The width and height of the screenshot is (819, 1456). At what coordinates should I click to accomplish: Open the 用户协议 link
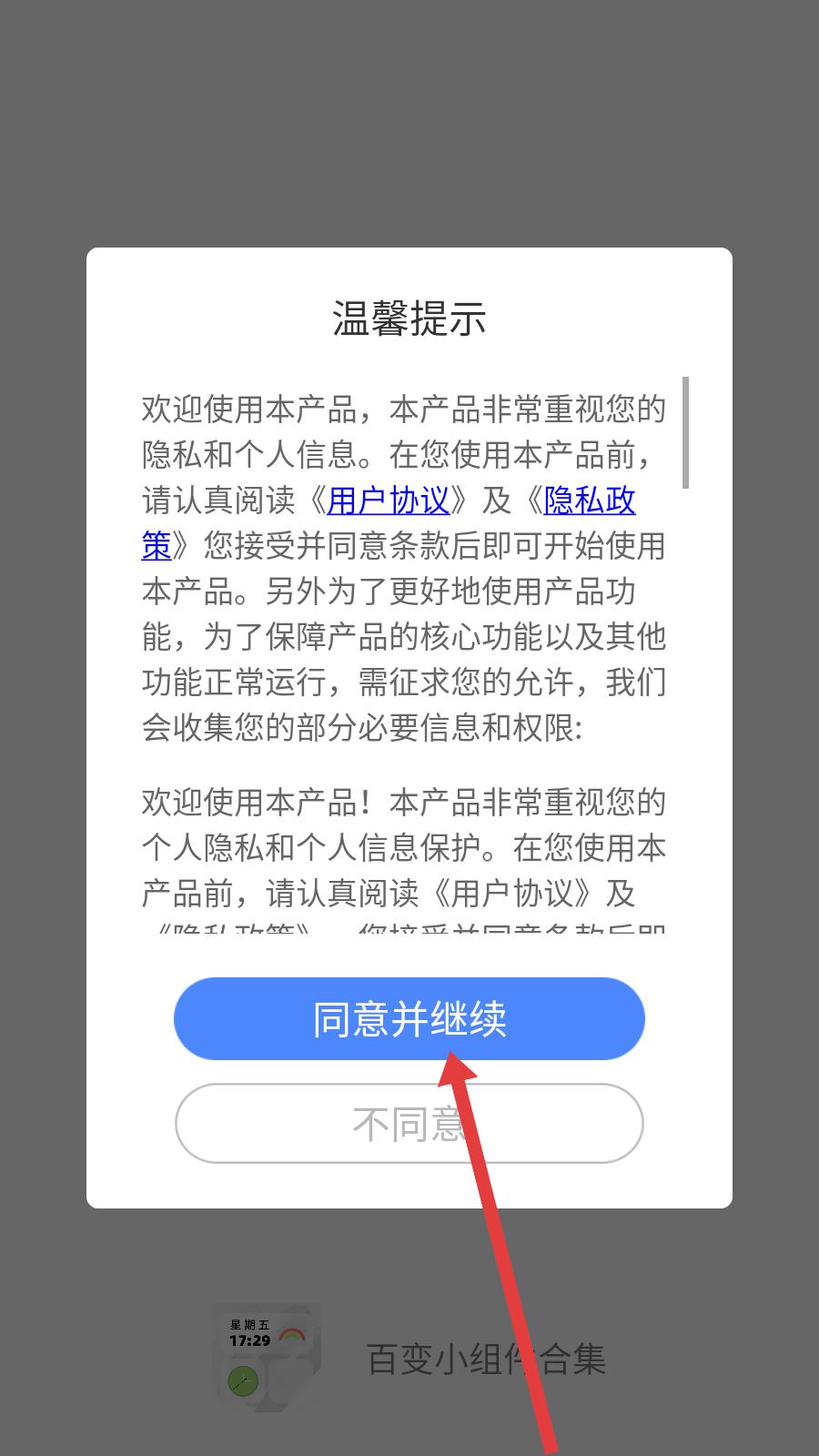click(x=389, y=500)
